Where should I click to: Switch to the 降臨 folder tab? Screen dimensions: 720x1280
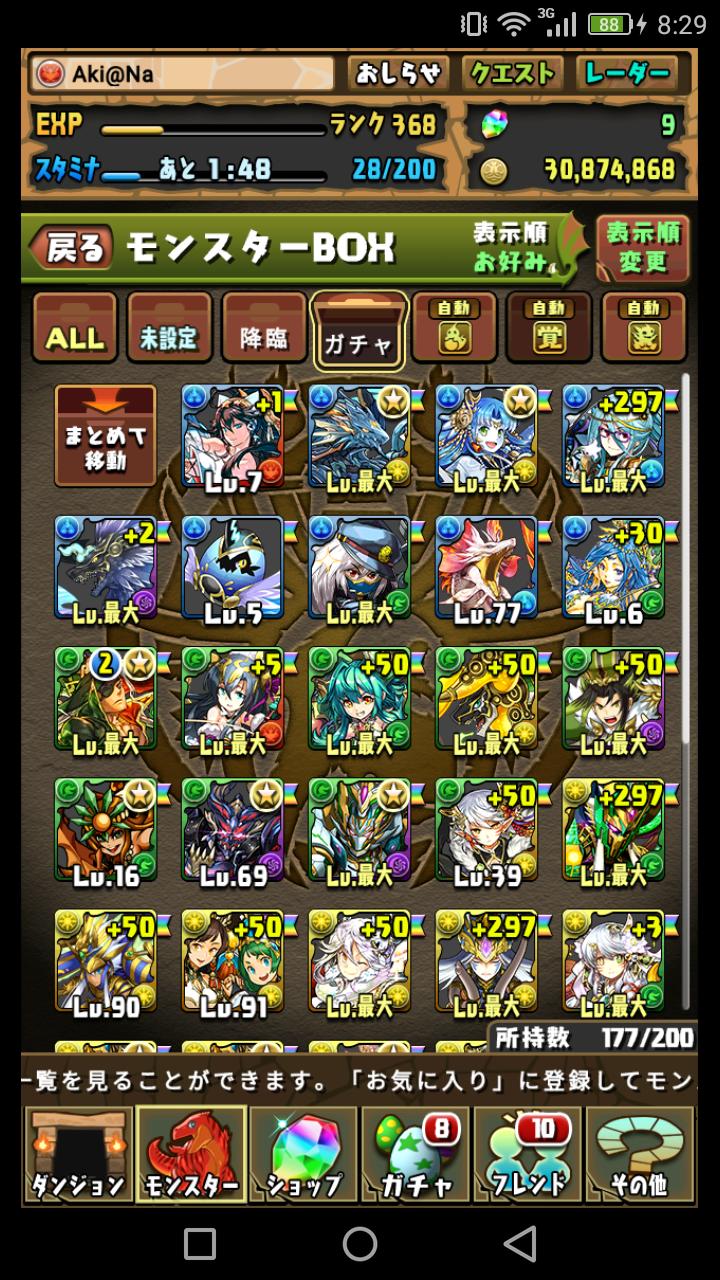click(264, 327)
